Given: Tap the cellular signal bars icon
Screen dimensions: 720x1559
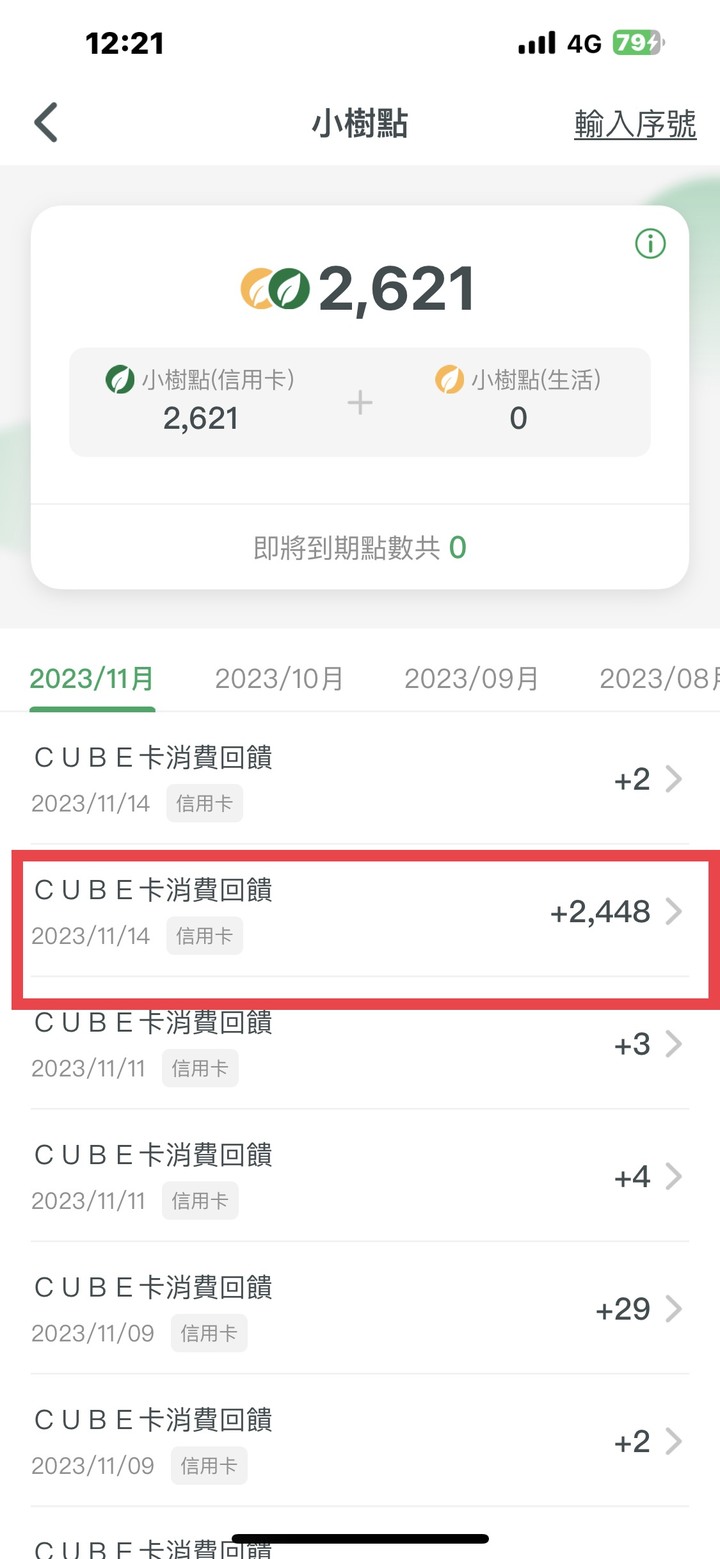Looking at the screenshot, I should pyautogui.click(x=536, y=43).
